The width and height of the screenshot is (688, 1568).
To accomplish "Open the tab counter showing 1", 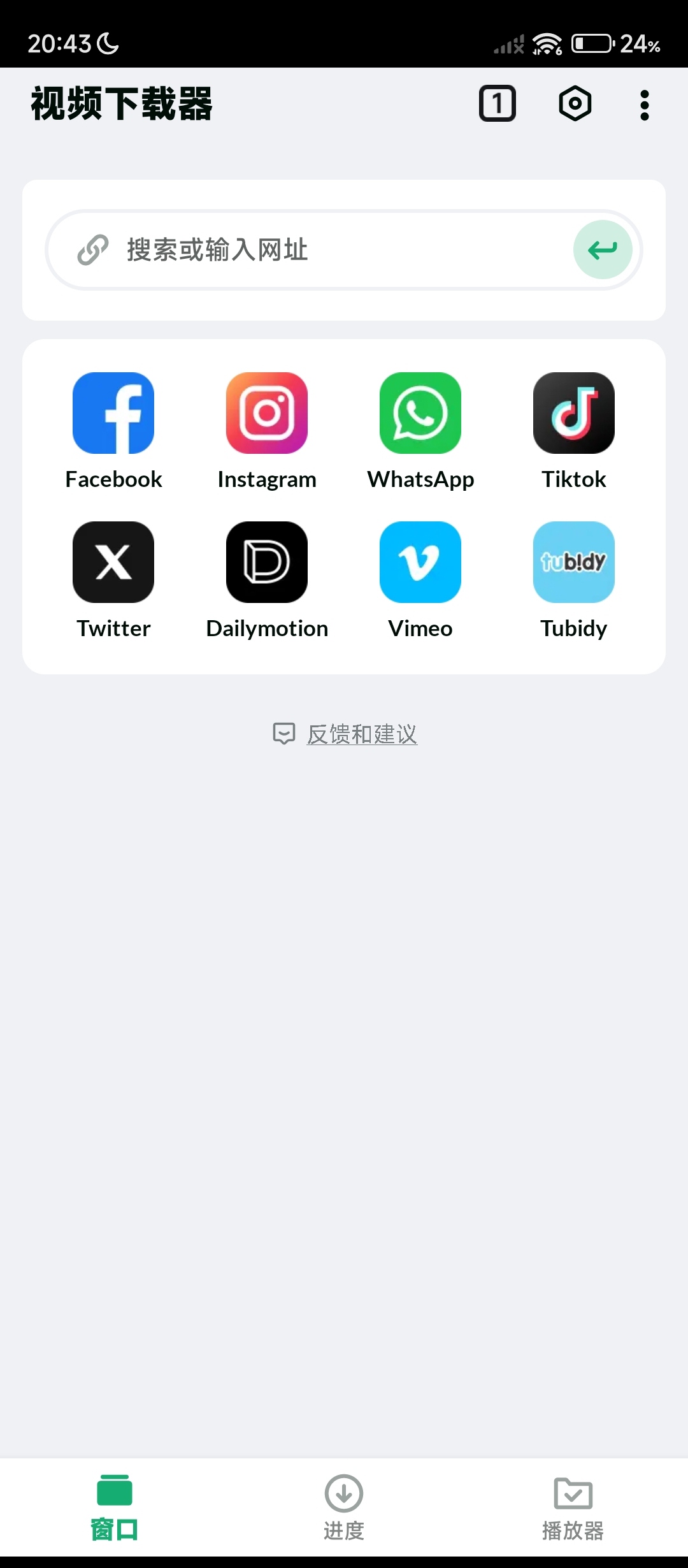I will (497, 103).
